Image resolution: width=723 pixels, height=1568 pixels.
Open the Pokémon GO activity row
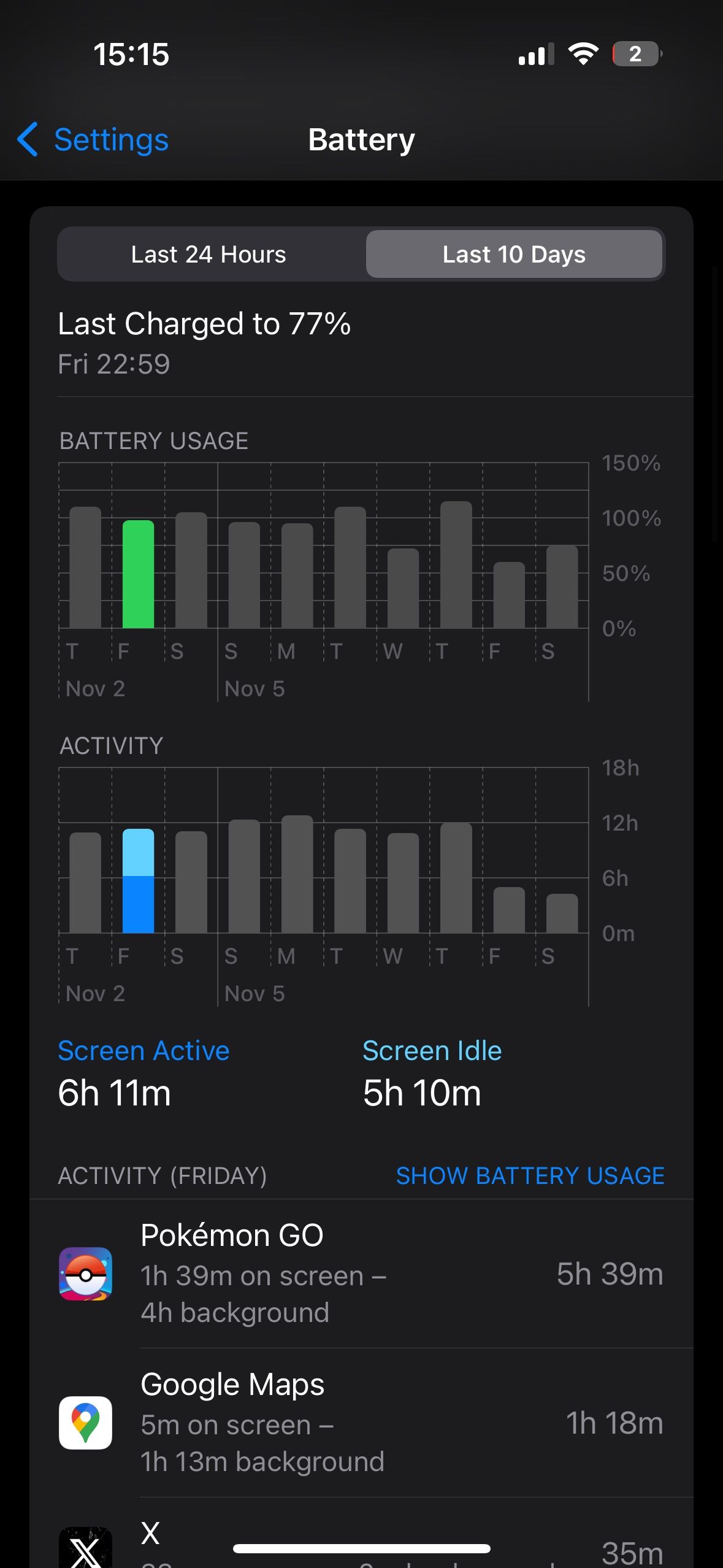(361, 1274)
